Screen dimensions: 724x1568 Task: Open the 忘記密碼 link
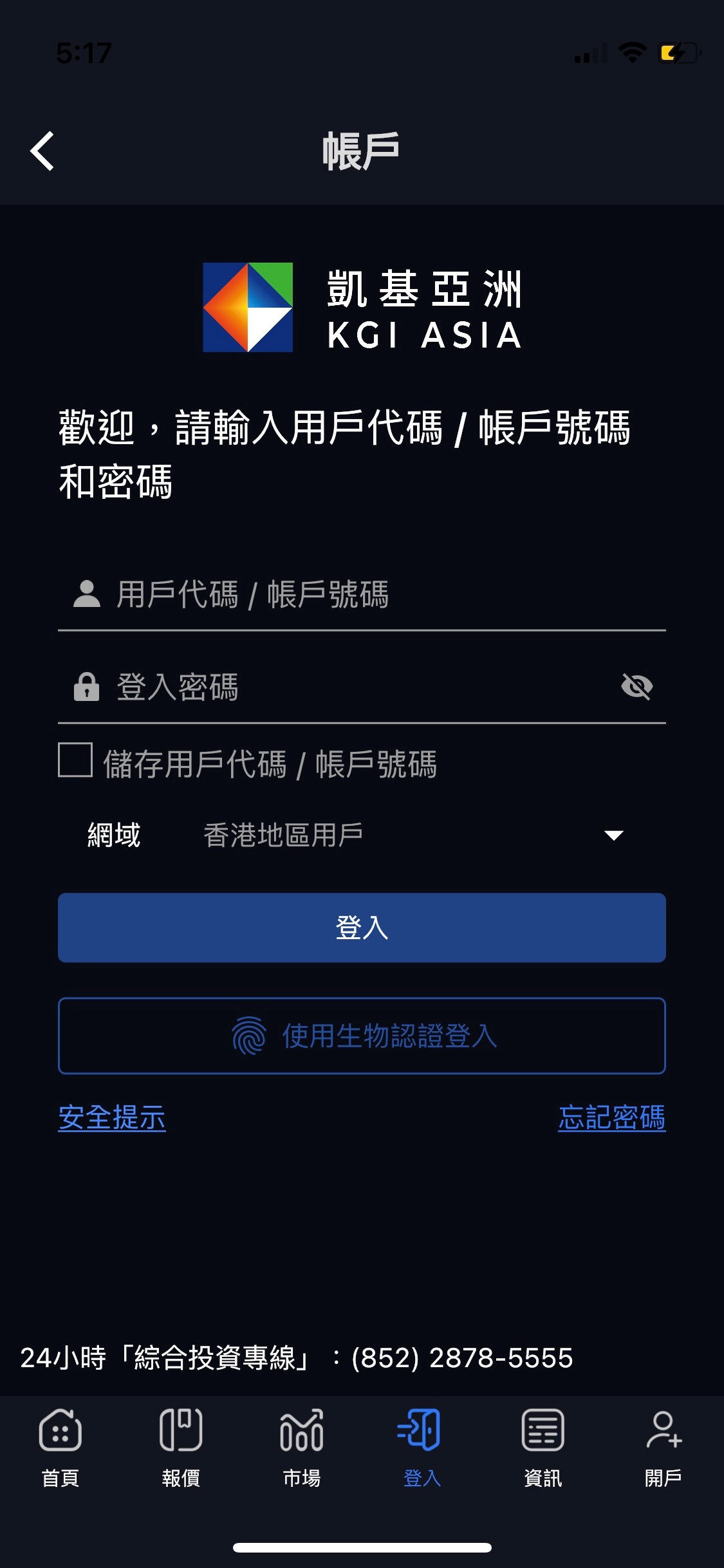(611, 1117)
